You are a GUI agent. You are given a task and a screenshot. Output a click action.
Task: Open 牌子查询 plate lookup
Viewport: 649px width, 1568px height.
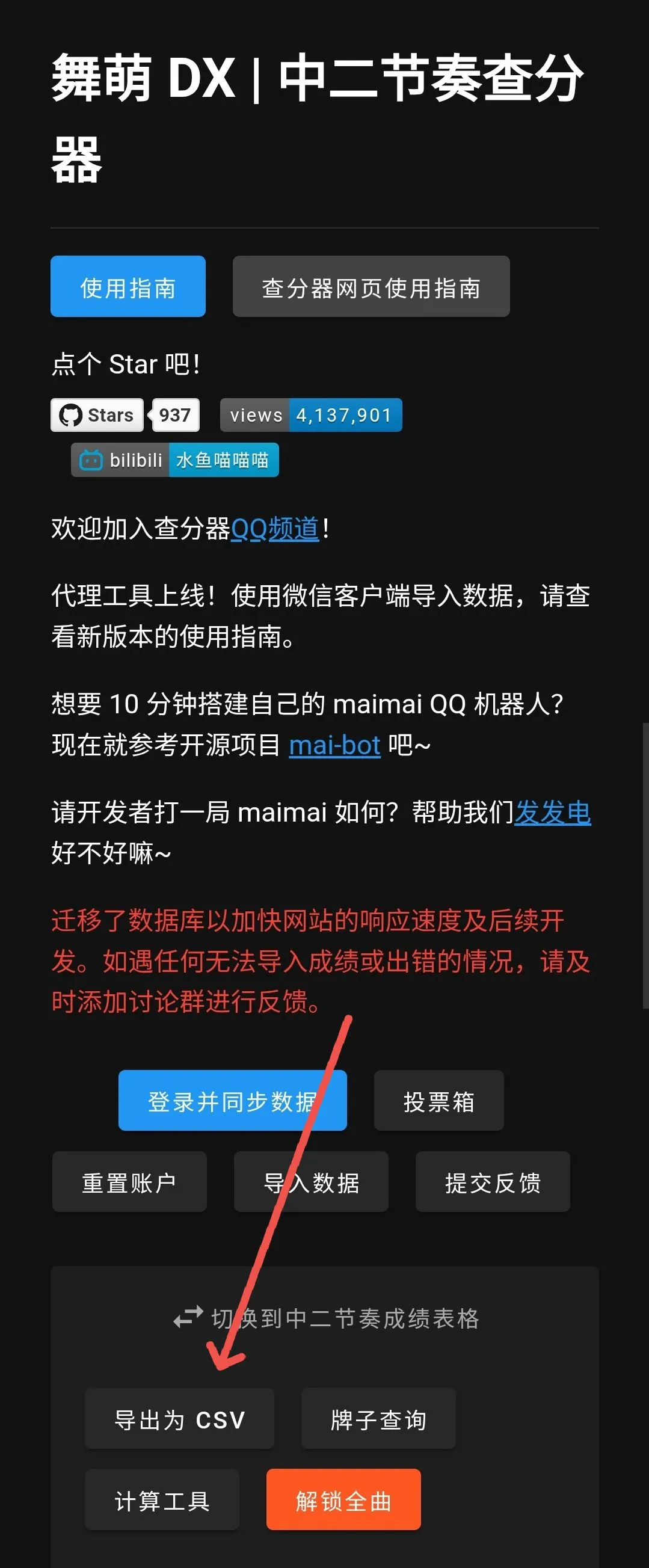(378, 1419)
